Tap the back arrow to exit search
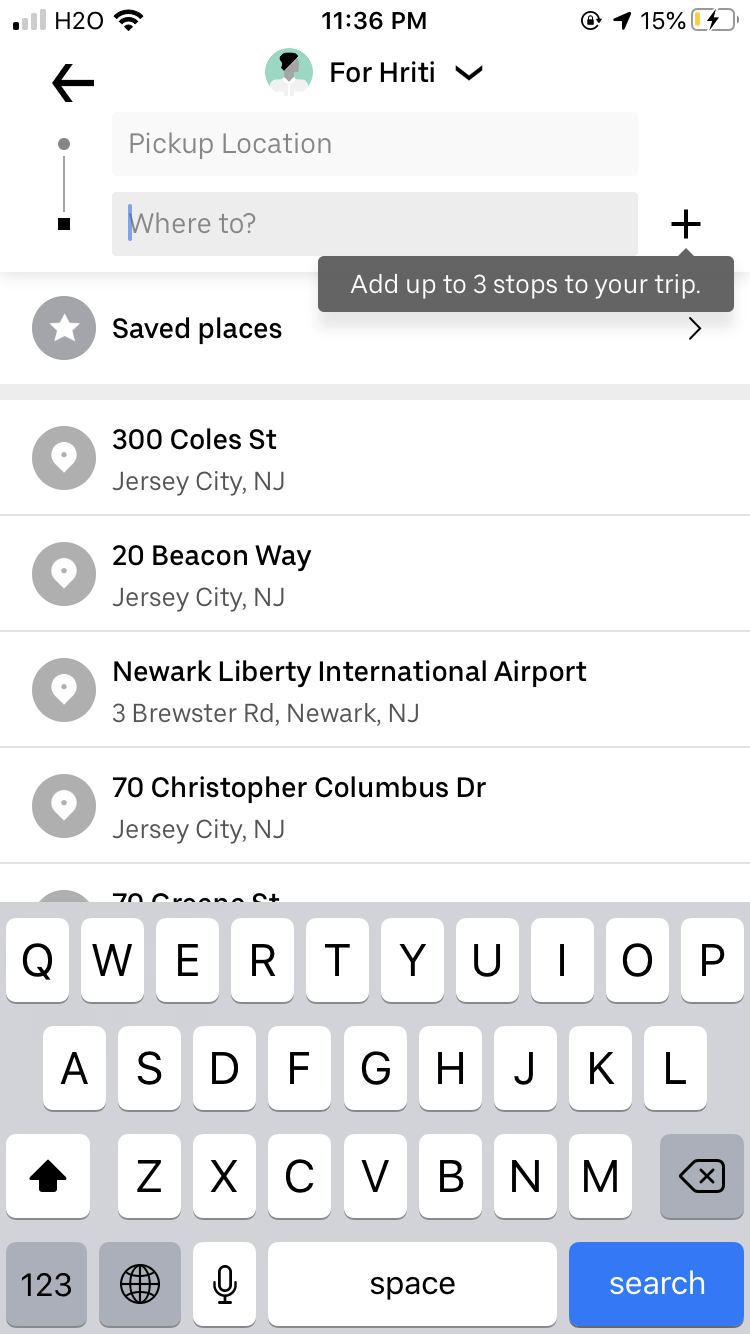 point(71,83)
